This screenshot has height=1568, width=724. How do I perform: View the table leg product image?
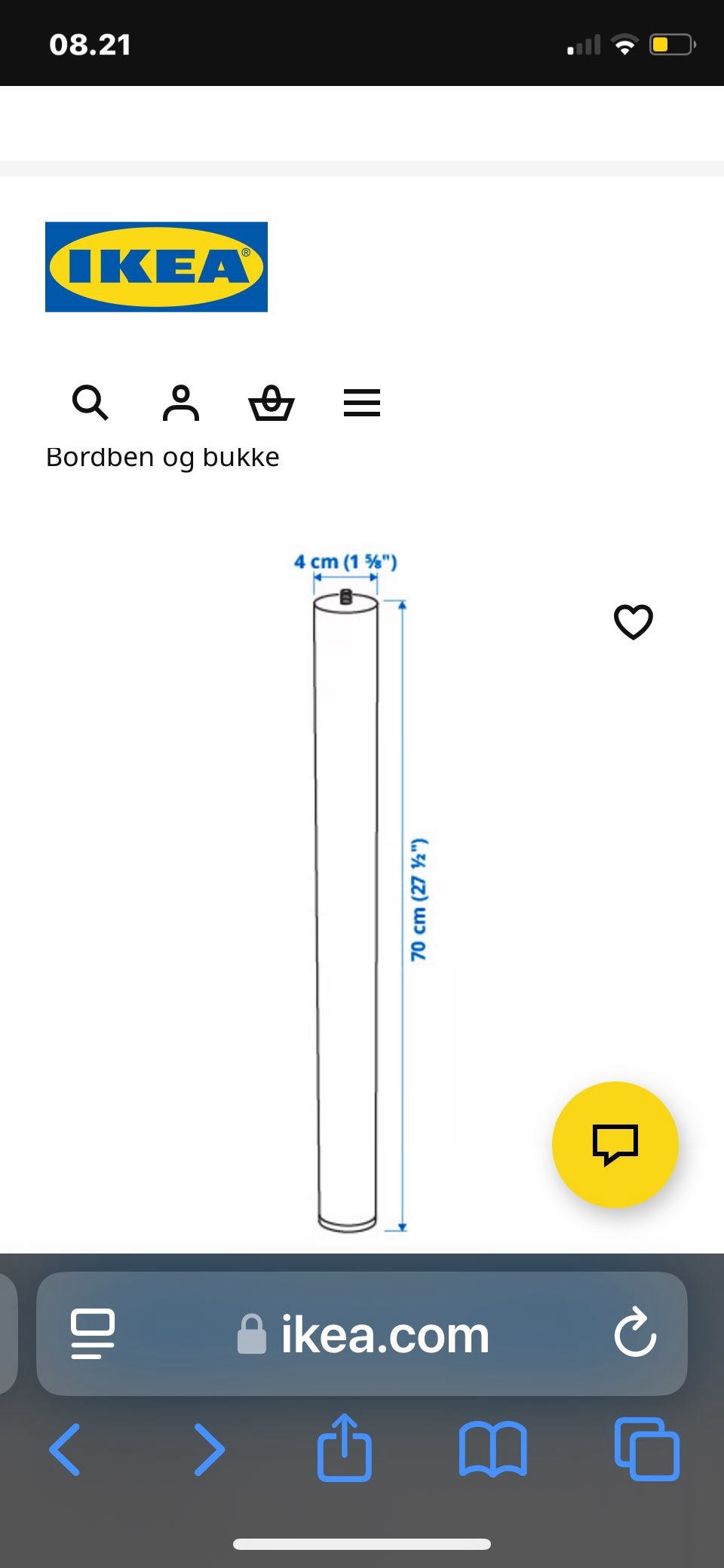(x=347, y=905)
